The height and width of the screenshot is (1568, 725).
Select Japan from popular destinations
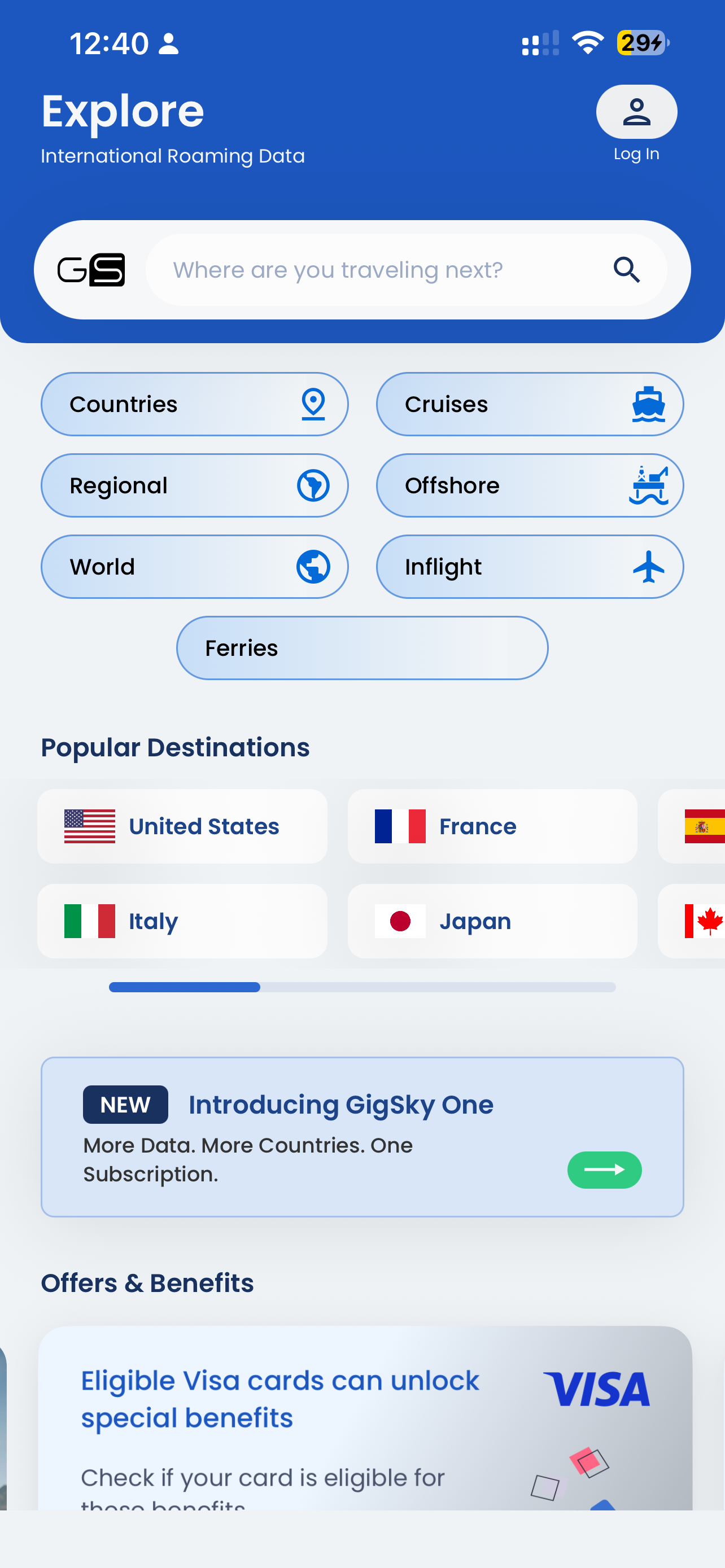pyautogui.click(x=492, y=921)
